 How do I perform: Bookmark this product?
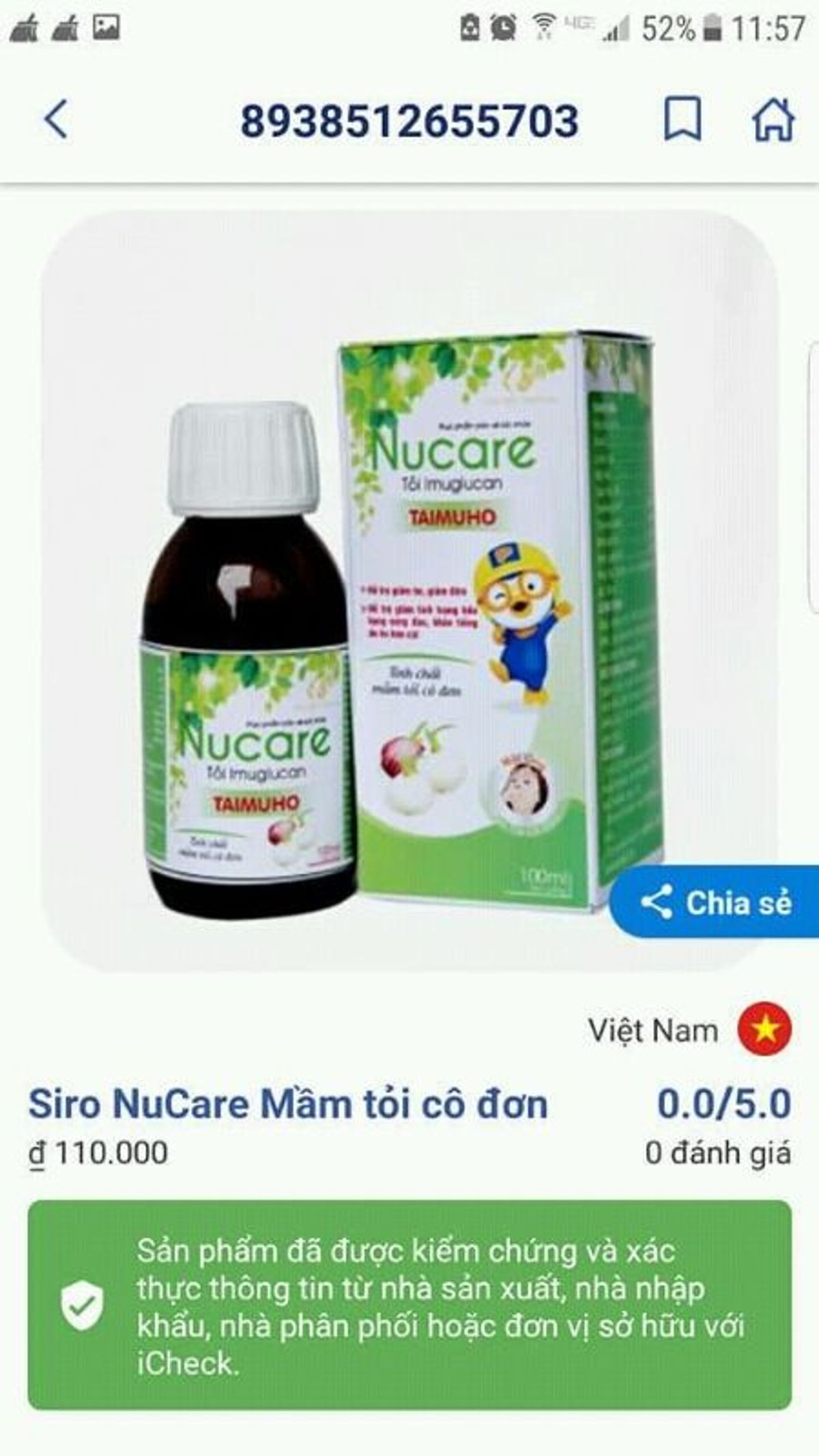click(x=682, y=119)
